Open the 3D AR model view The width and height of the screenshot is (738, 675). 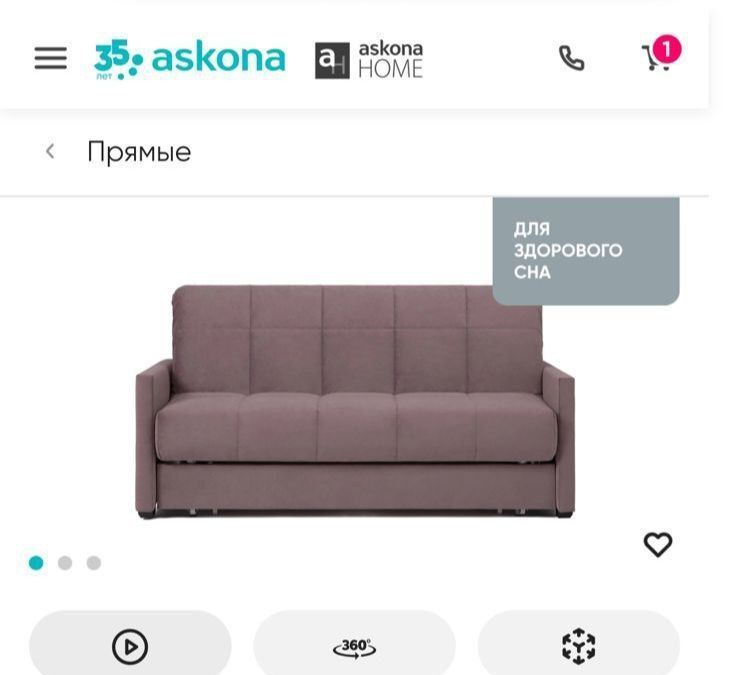(x=578, y=646)
